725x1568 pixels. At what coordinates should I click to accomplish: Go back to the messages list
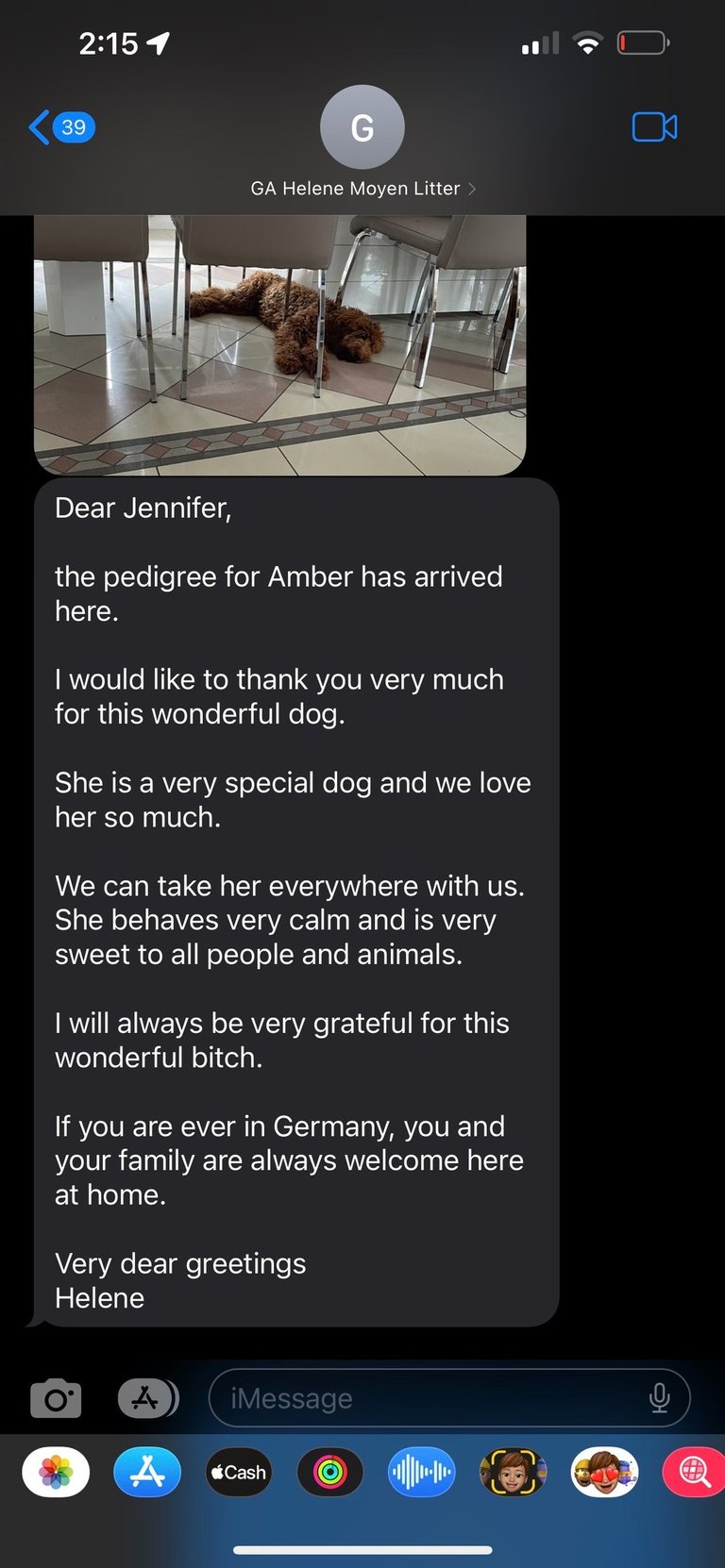click(59, 126)
